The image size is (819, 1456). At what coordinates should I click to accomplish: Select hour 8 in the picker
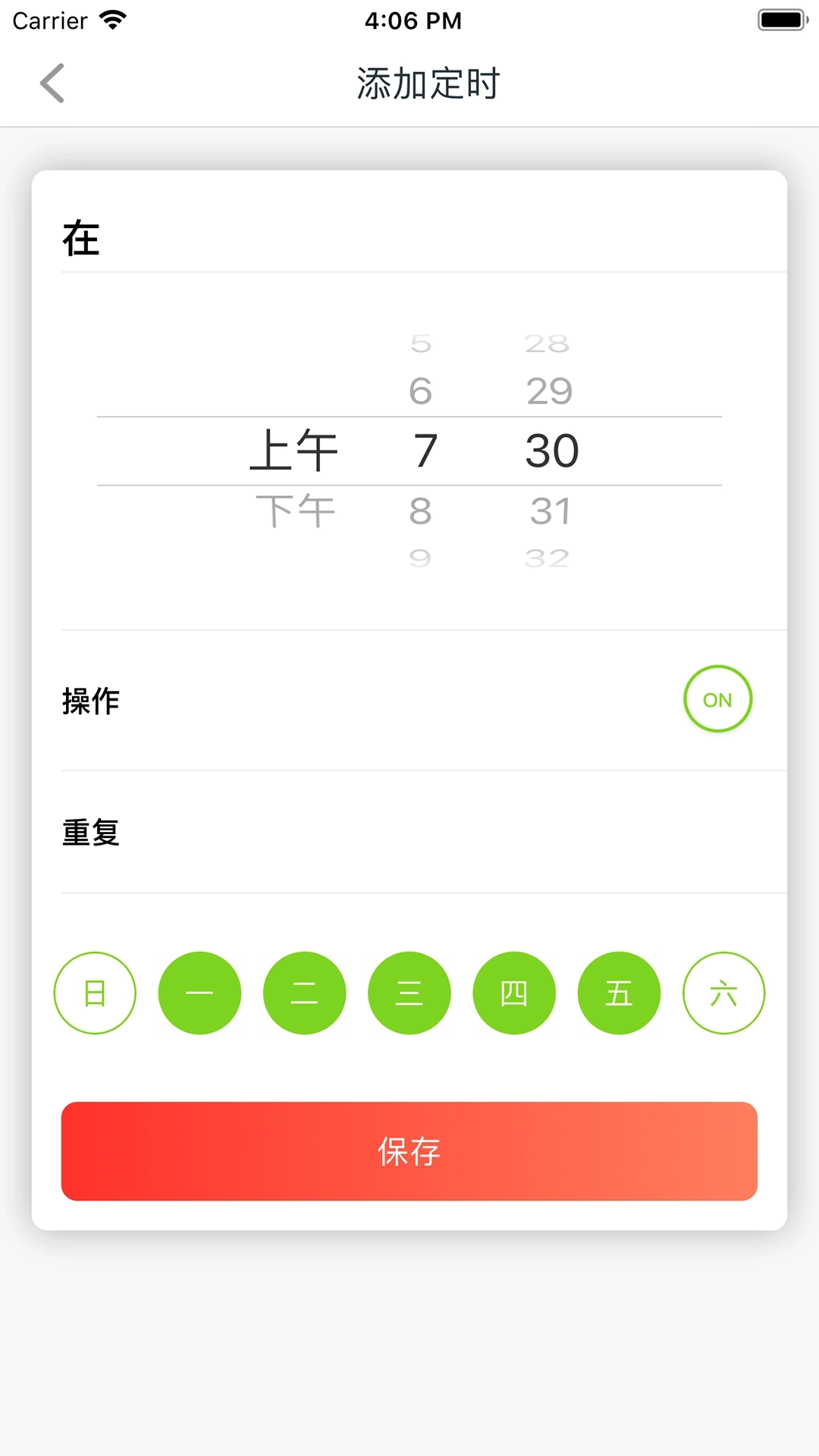[x=420, y=511]
